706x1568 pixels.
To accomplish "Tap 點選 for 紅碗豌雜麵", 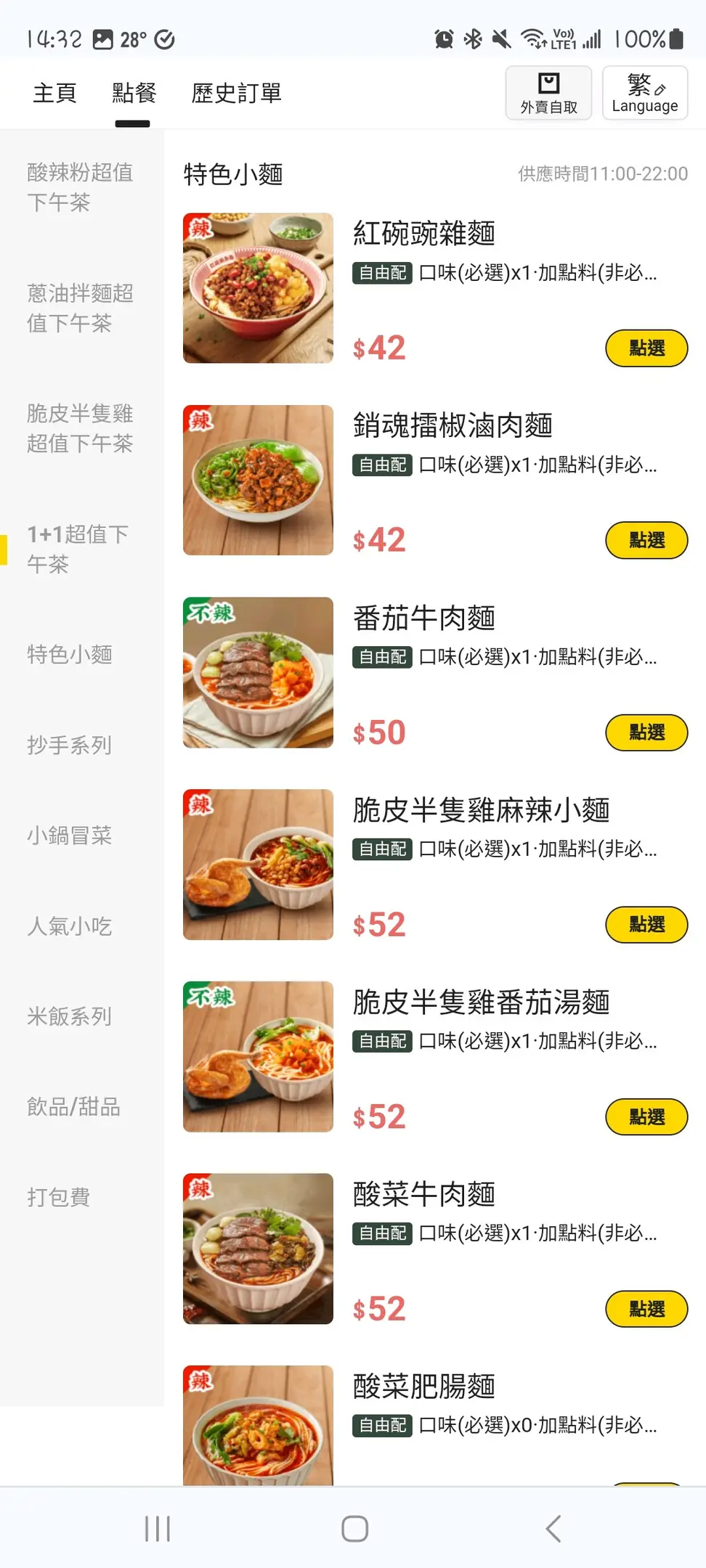I will pos(646,348).
